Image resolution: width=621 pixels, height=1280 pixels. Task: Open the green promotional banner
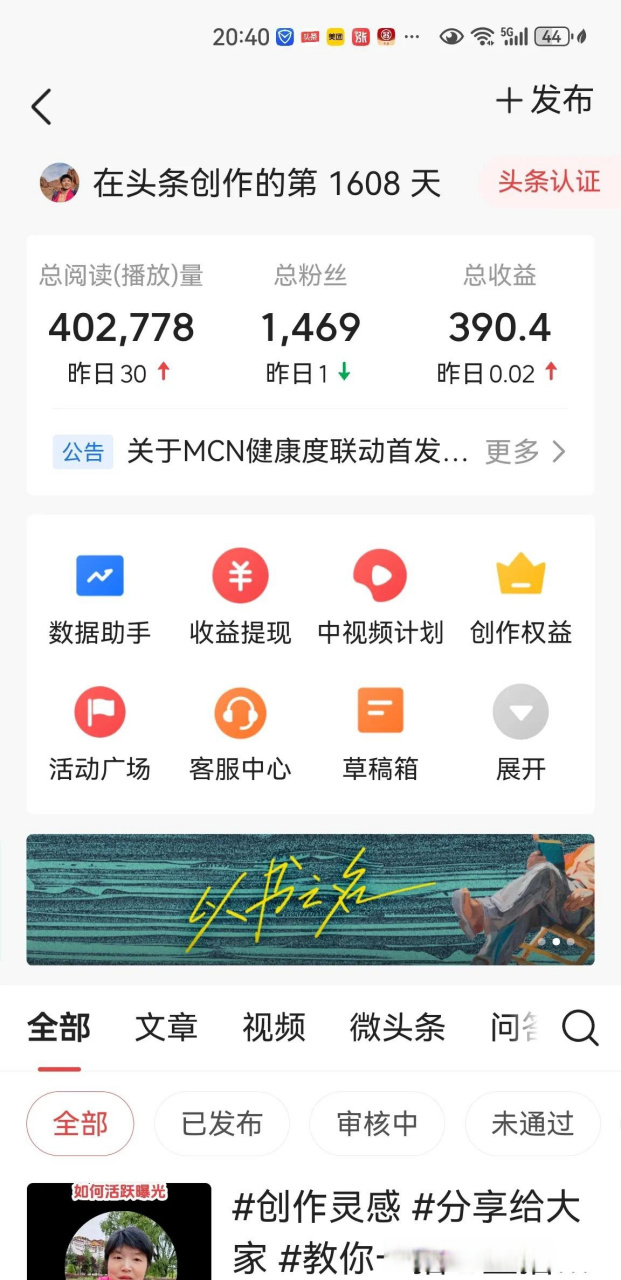click(x=310, y=900)
